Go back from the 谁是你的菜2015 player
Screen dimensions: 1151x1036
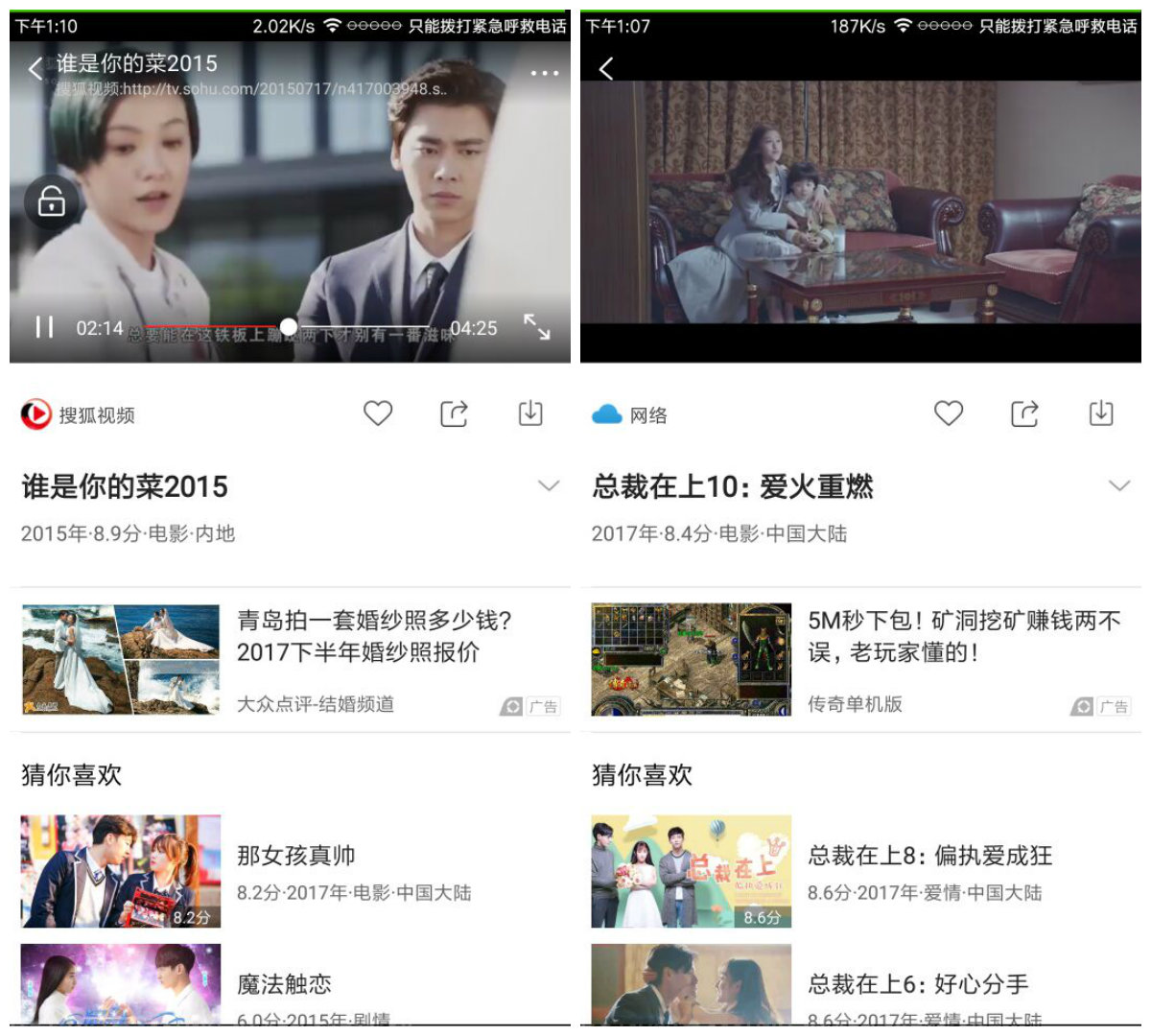tap(35, 69)
